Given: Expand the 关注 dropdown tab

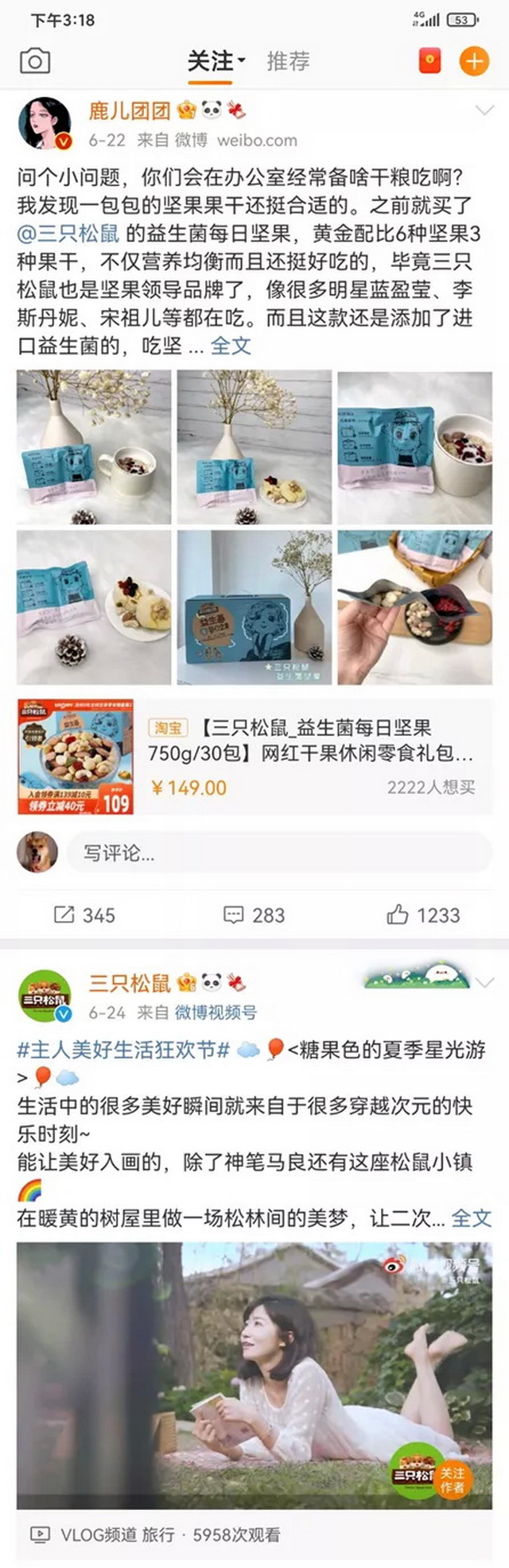Looking at the screenshot, I should 216,61.
